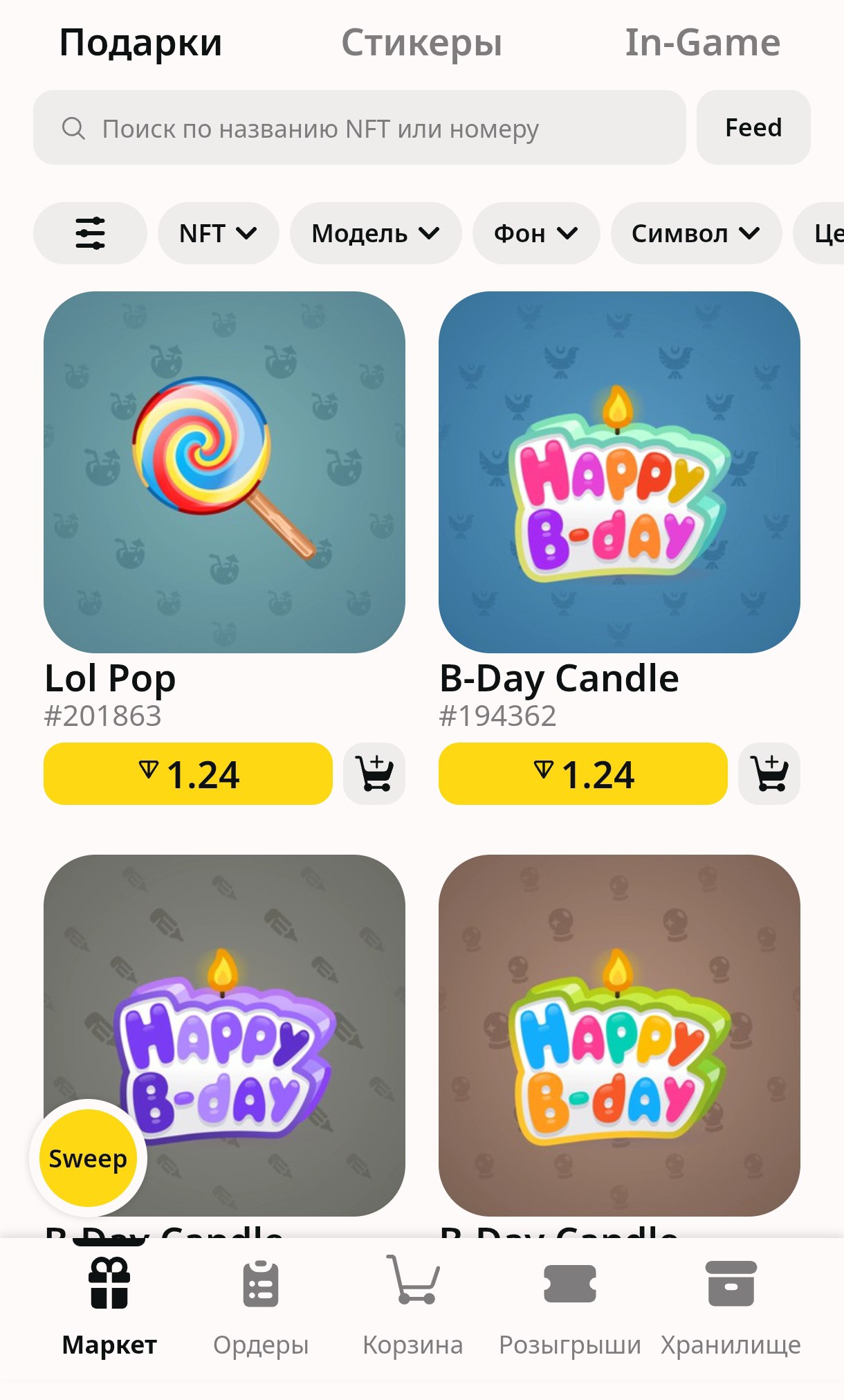This screenshot has width=844, height=1400.
Task: Expand the NFT dropdown
Action: click(218, 233)
